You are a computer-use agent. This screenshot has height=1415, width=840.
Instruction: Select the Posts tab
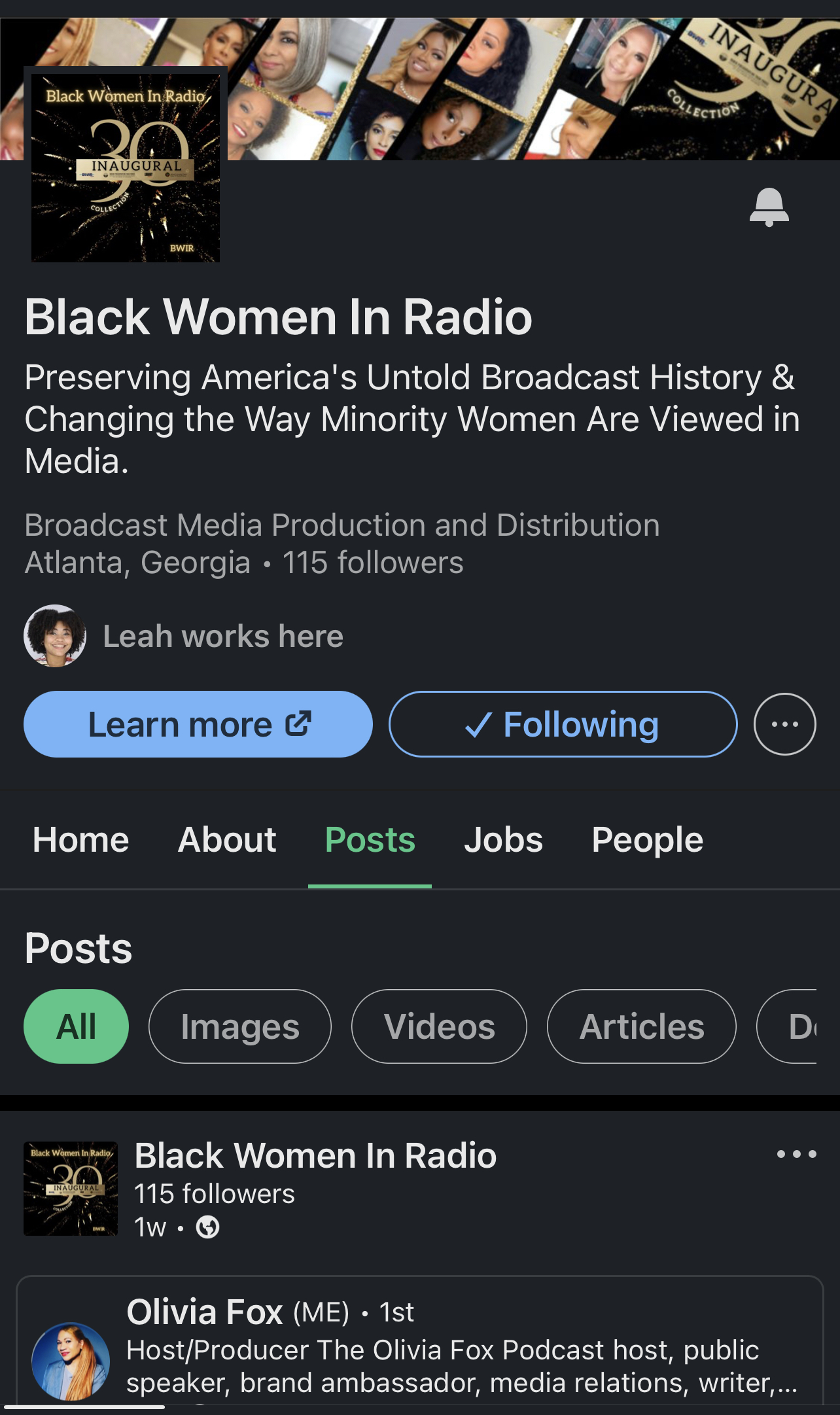(370, 840)
